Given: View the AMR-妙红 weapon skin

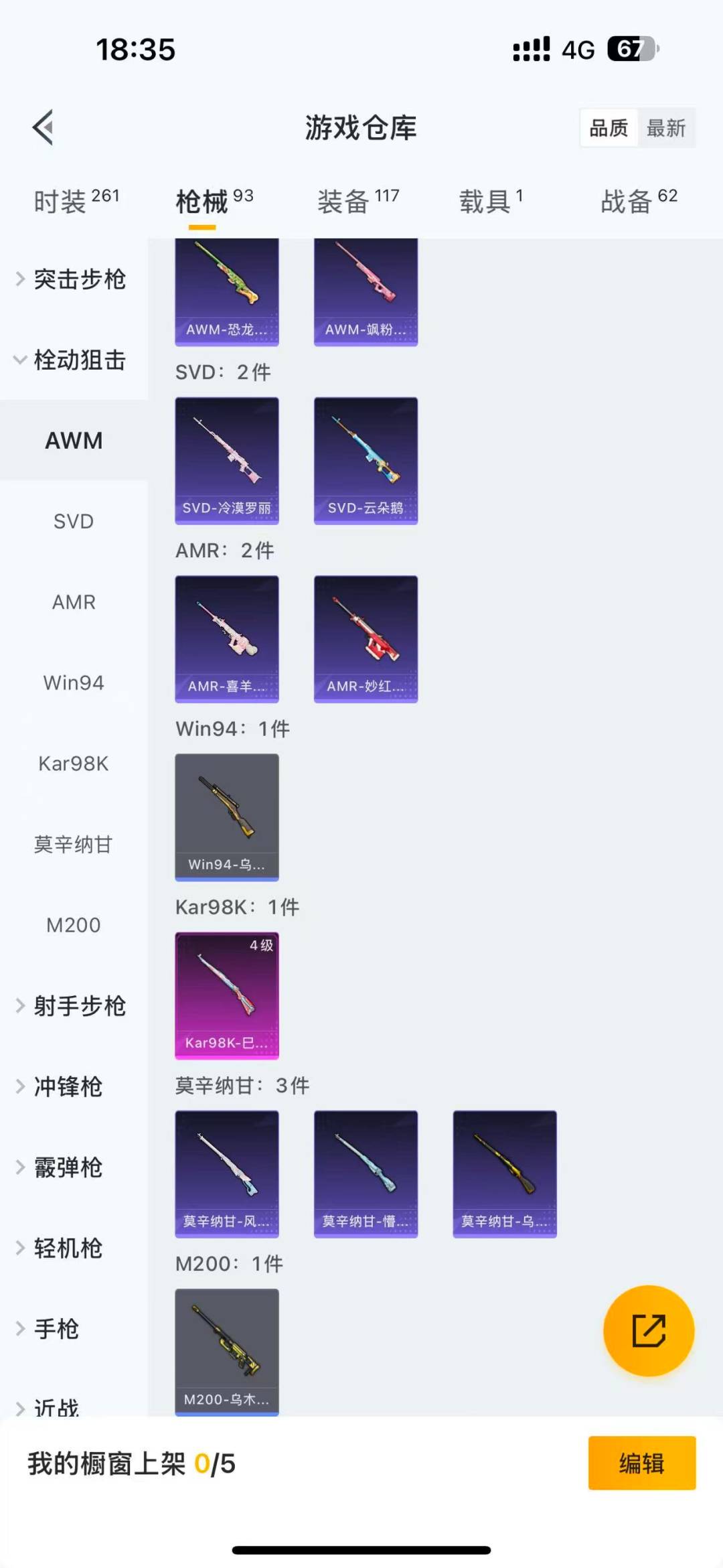Looking at the screenshot, I should 366,638.
